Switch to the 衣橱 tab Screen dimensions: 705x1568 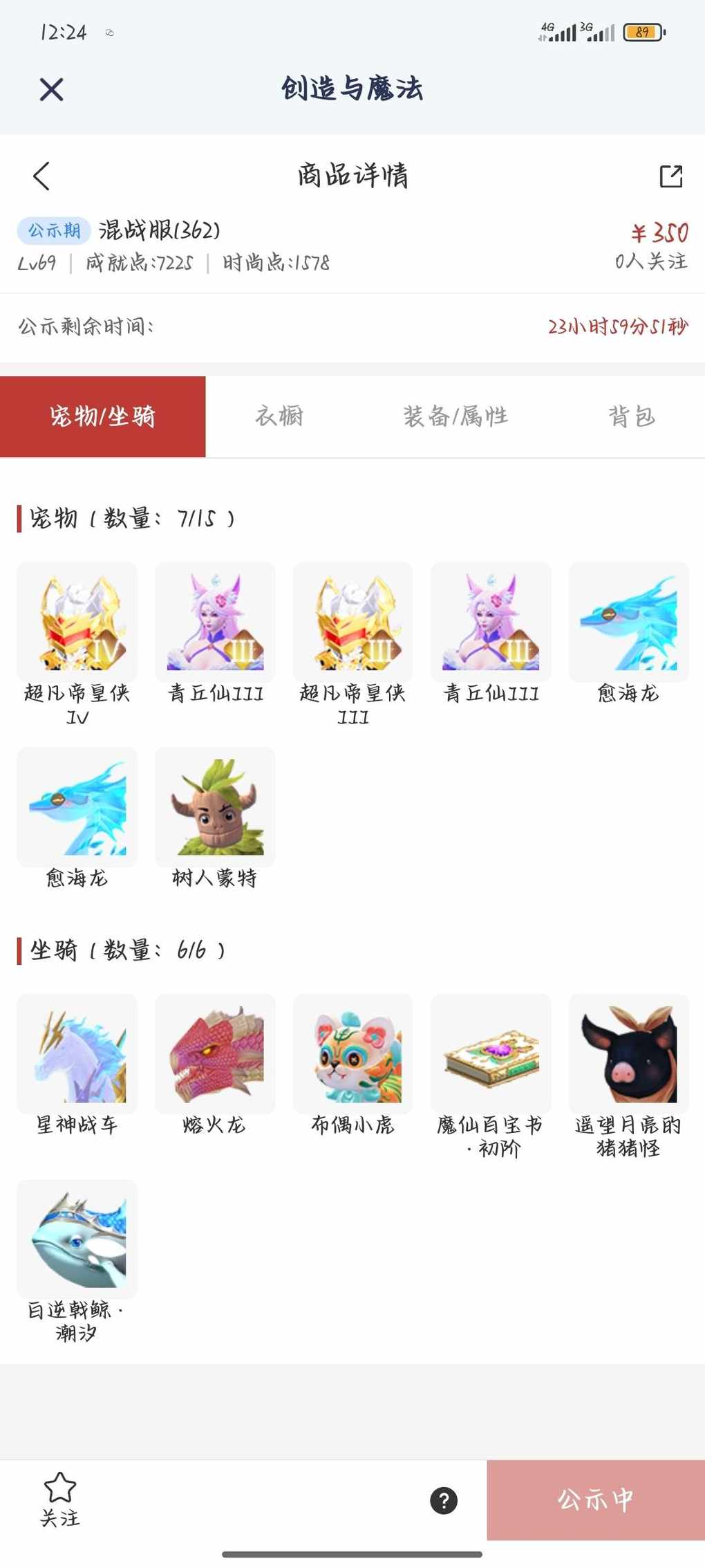coord(279,416)
